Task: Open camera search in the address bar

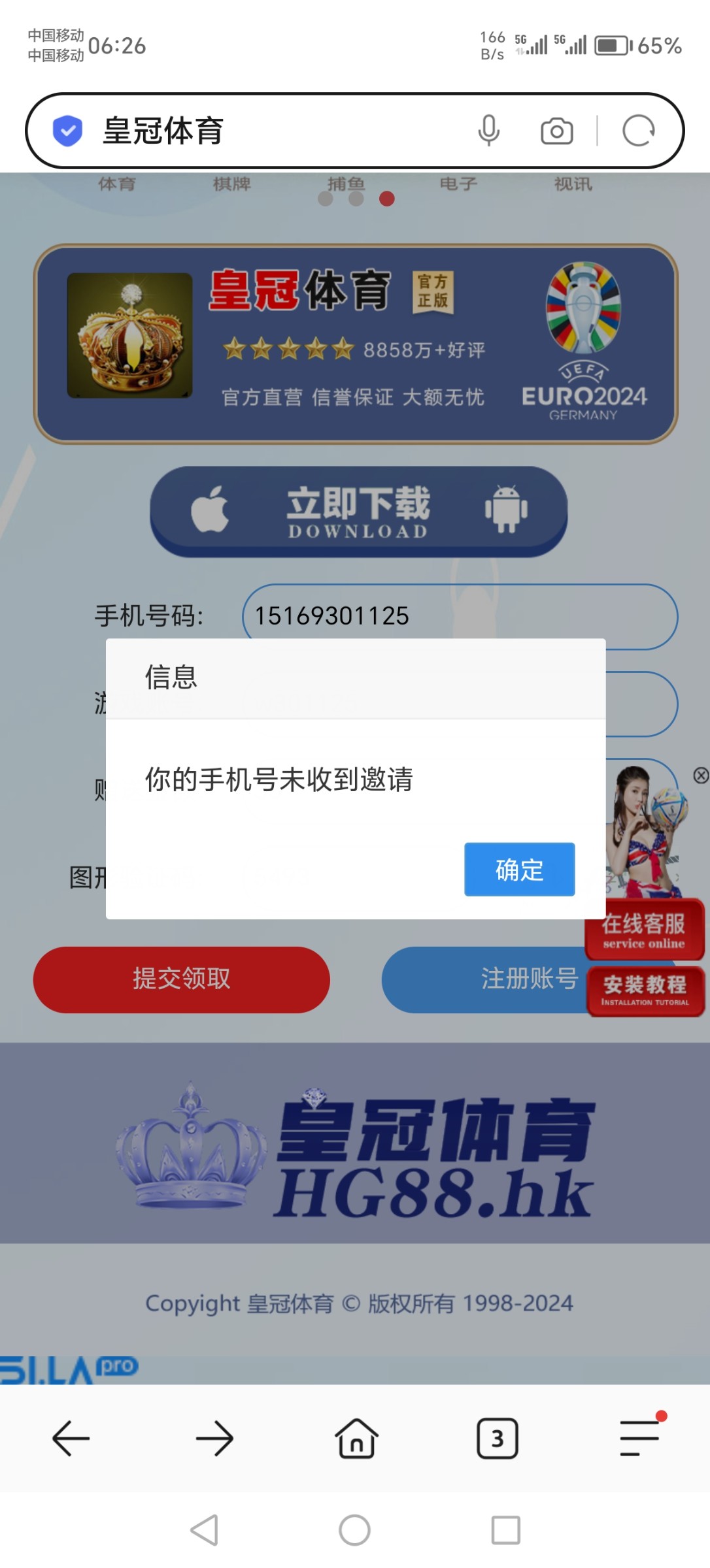Action: [556, 131]
